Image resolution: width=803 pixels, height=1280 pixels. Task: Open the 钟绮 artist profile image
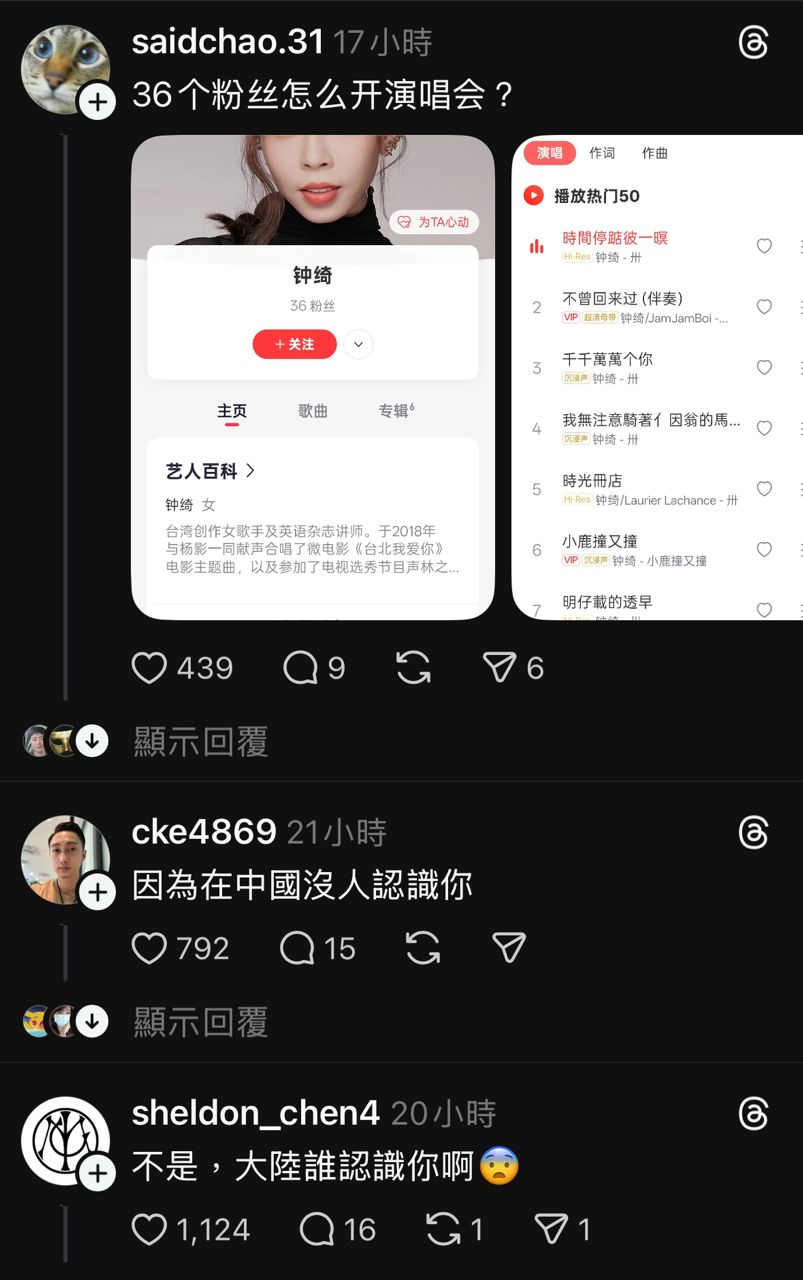(x=313, y=378)
